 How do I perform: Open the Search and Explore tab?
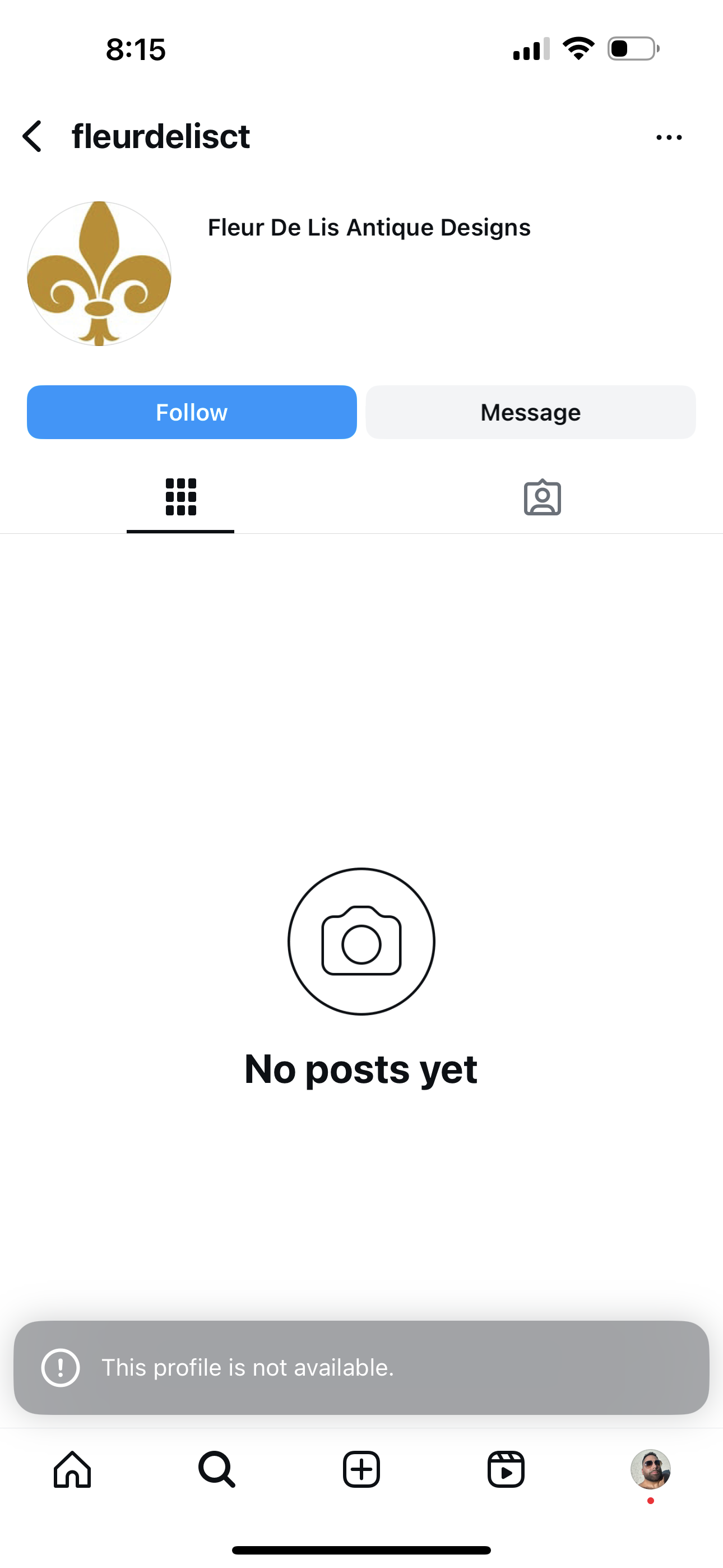pyautogui.click(x=217, y=1469)
